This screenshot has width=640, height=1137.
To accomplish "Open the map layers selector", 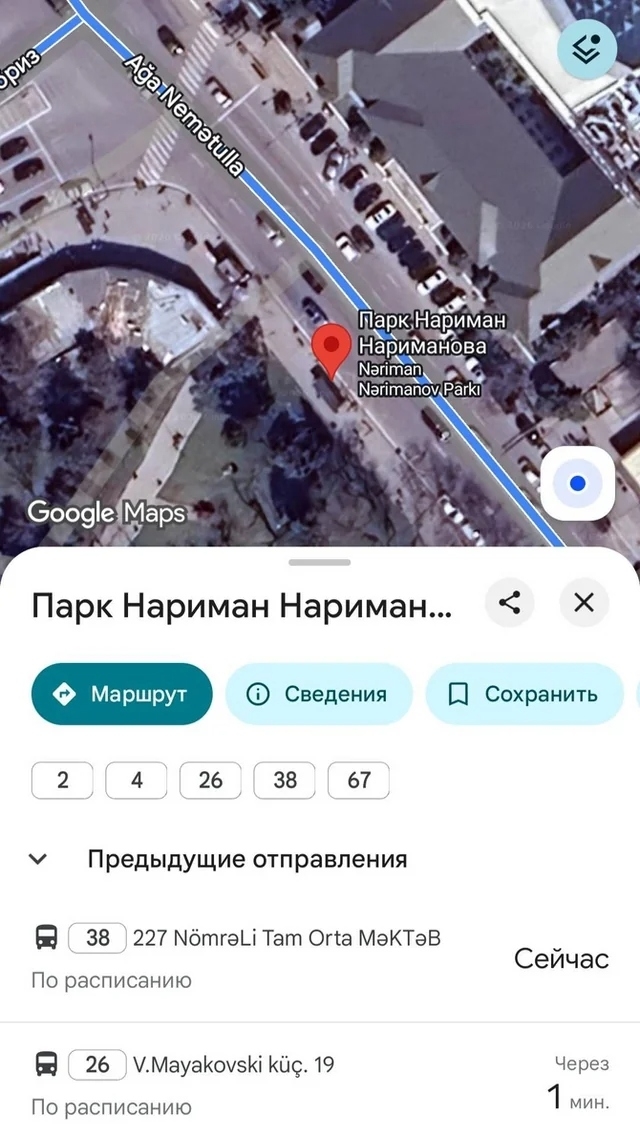I will [588, 48].
